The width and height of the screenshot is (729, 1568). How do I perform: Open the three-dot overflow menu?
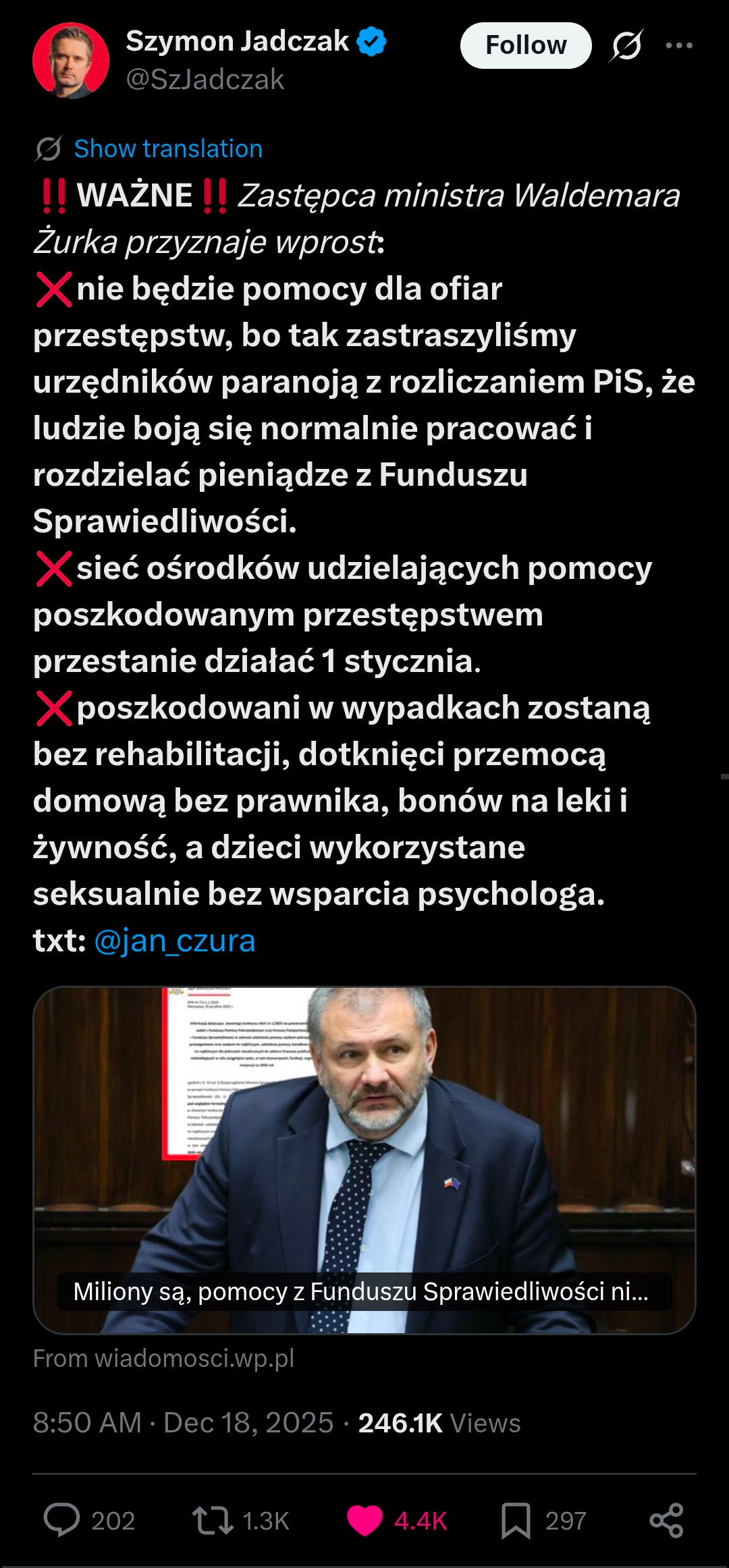pyautogui.click(x=678, y=45)
